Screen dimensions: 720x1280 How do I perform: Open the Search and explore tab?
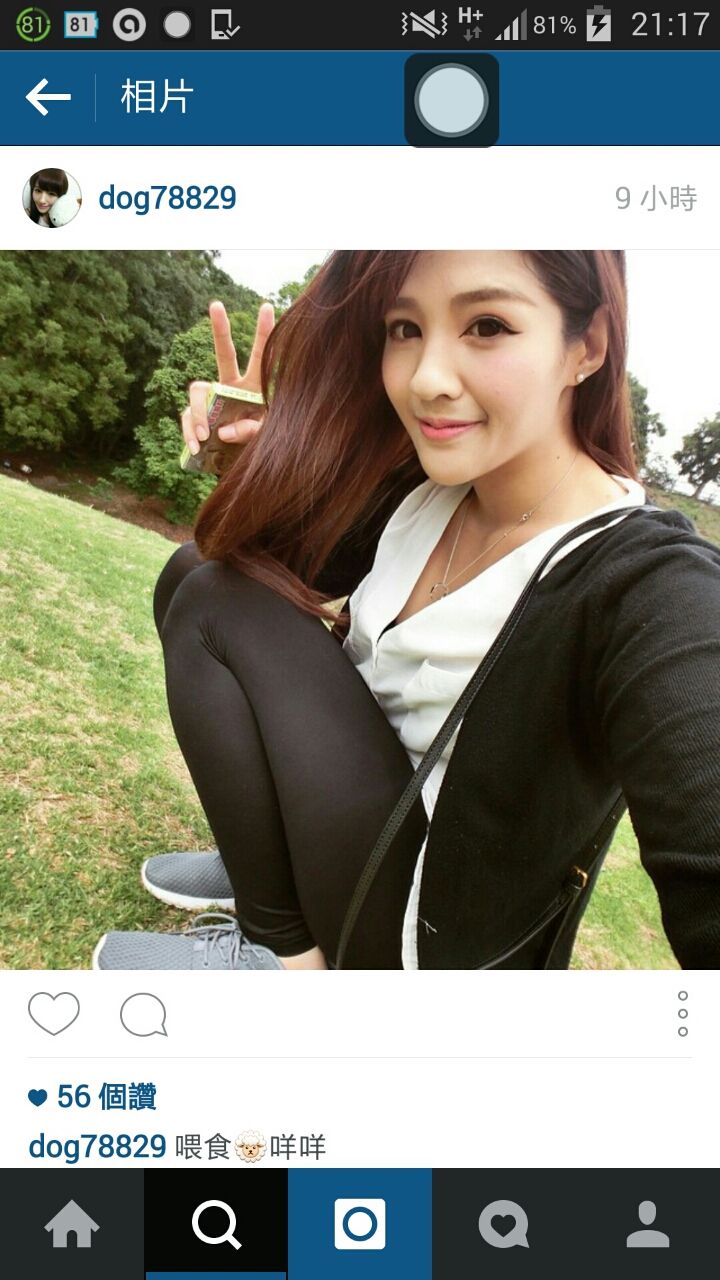coord(216,1224)
